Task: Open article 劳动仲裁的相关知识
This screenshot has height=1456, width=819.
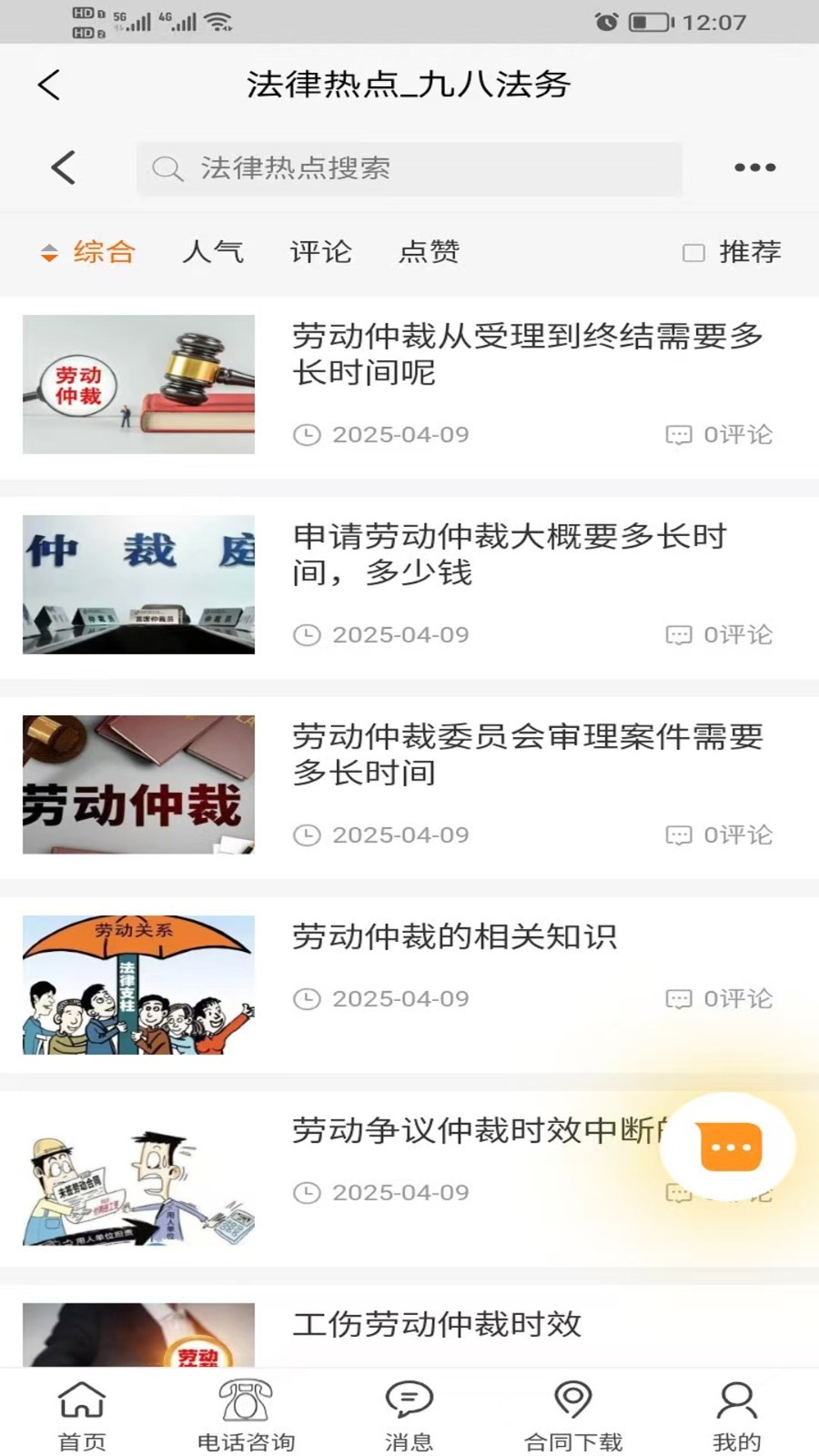Action: [454, 936]
